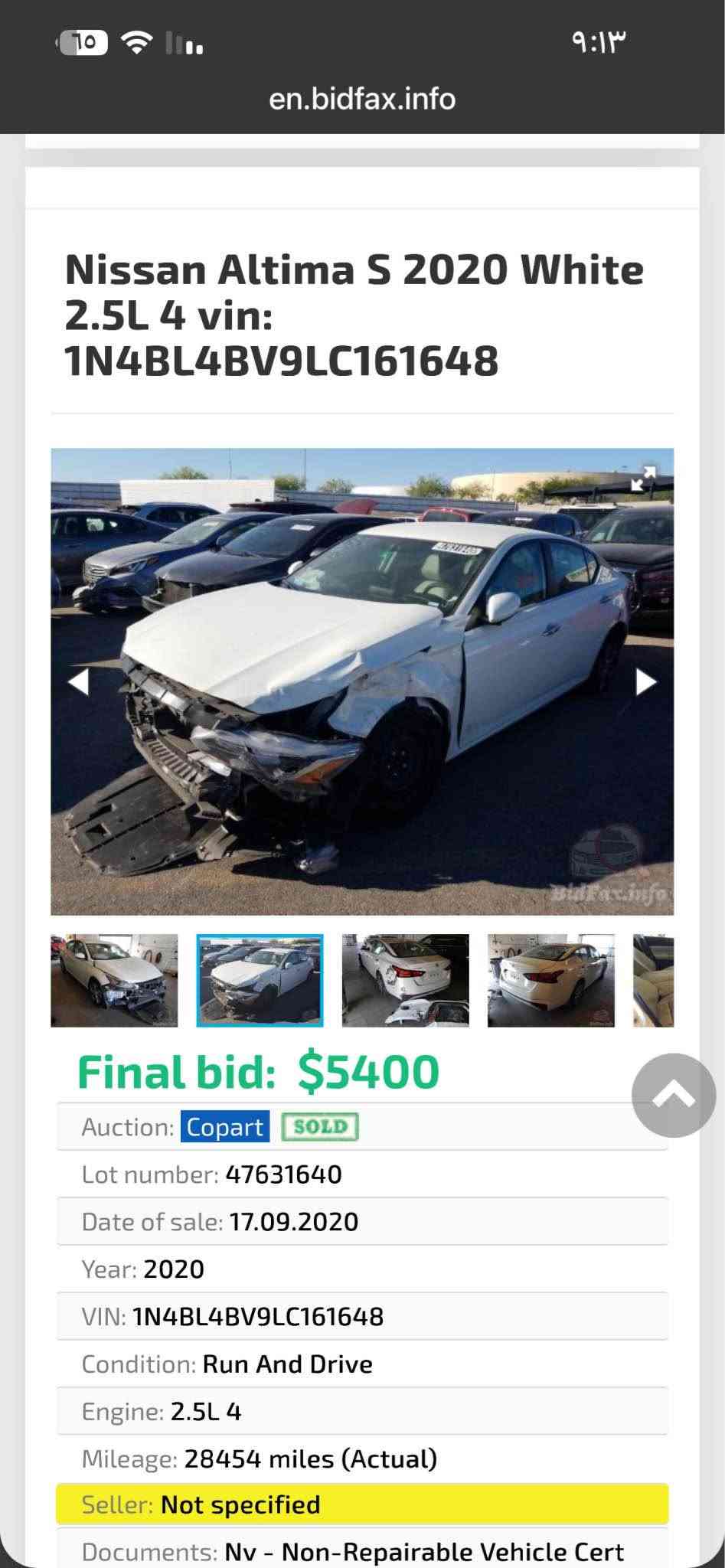Expand main car photo to fullscreen
The image size is (725, 1568).
pyautogui.click(x=642, y=479)
